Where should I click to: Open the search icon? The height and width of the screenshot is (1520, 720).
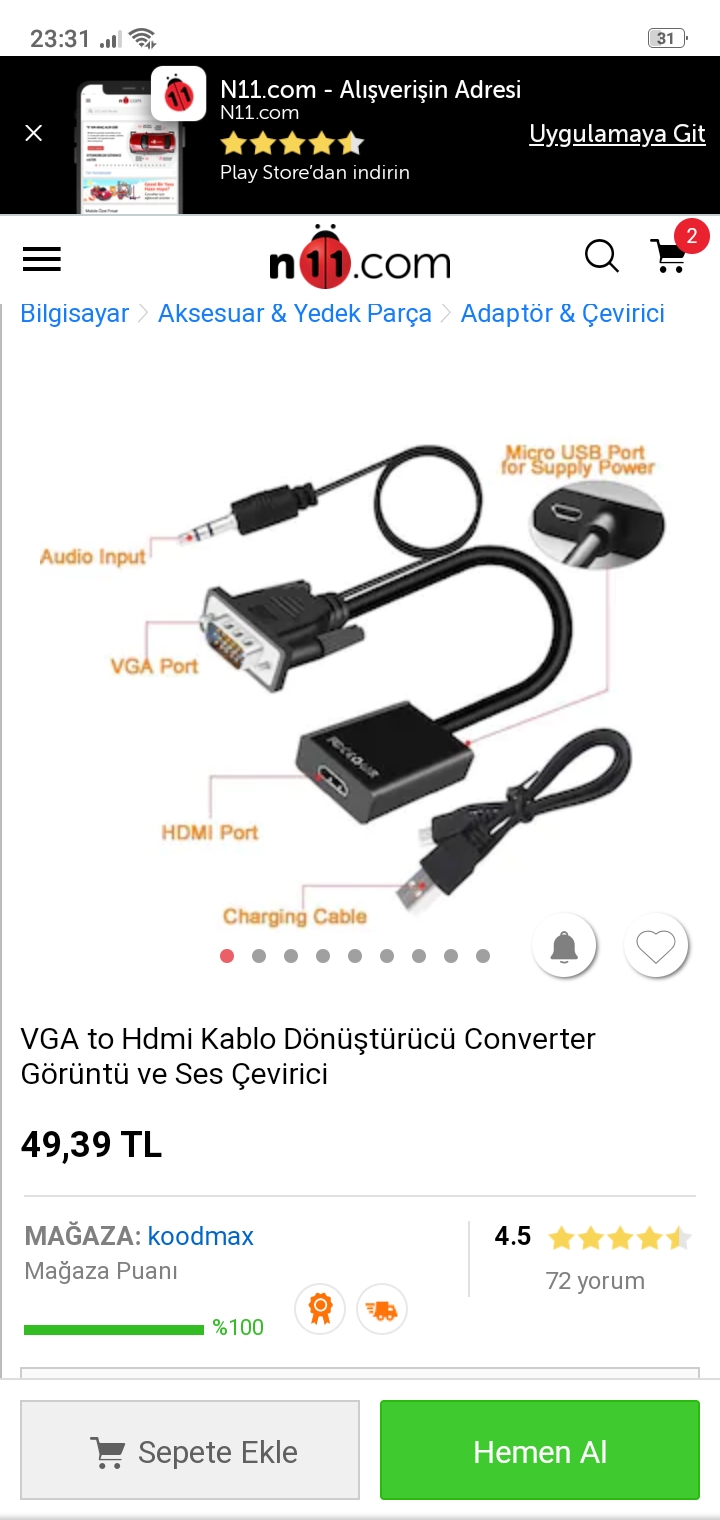click(x=601, y=257)
